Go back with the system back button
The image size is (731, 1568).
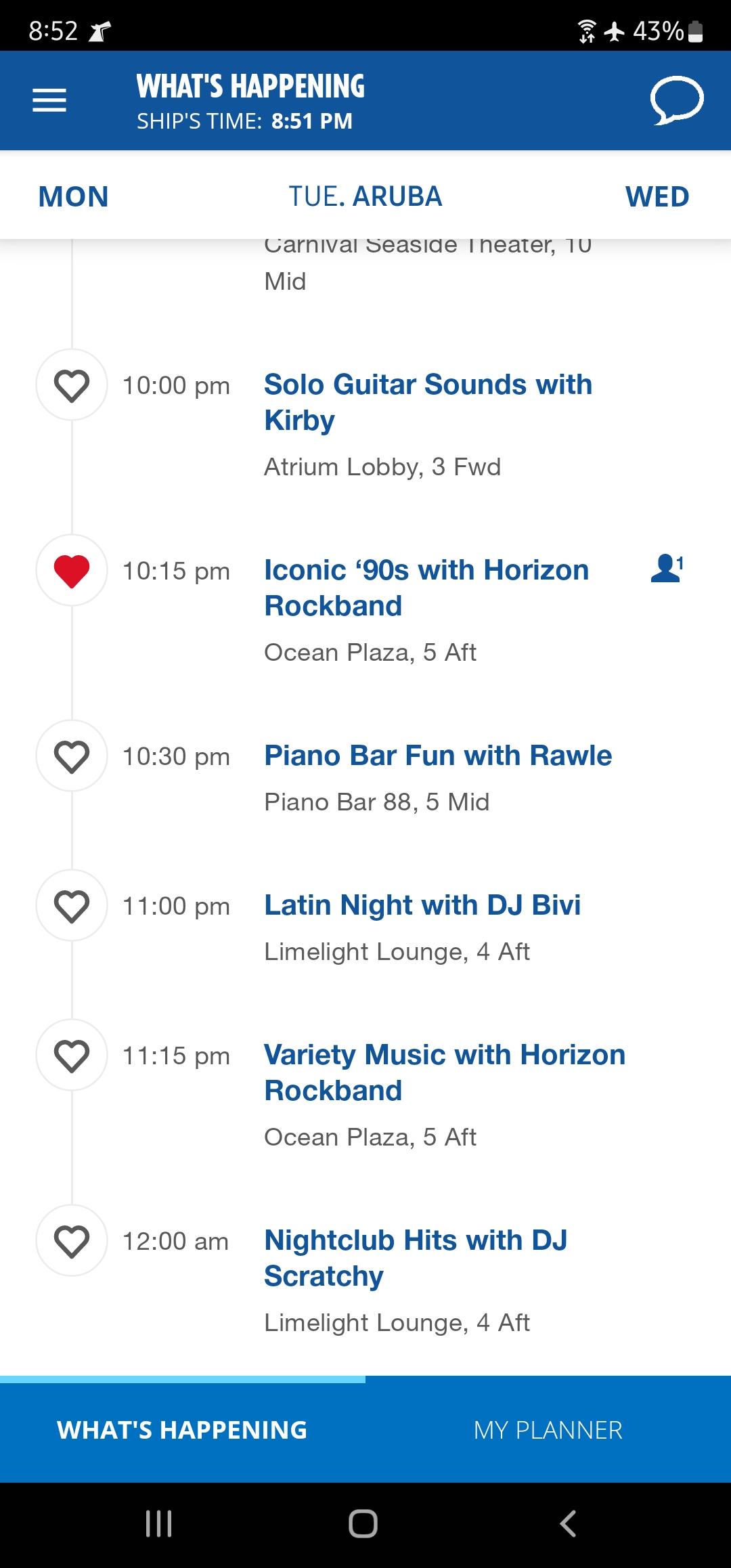(x=568, y=1524)
